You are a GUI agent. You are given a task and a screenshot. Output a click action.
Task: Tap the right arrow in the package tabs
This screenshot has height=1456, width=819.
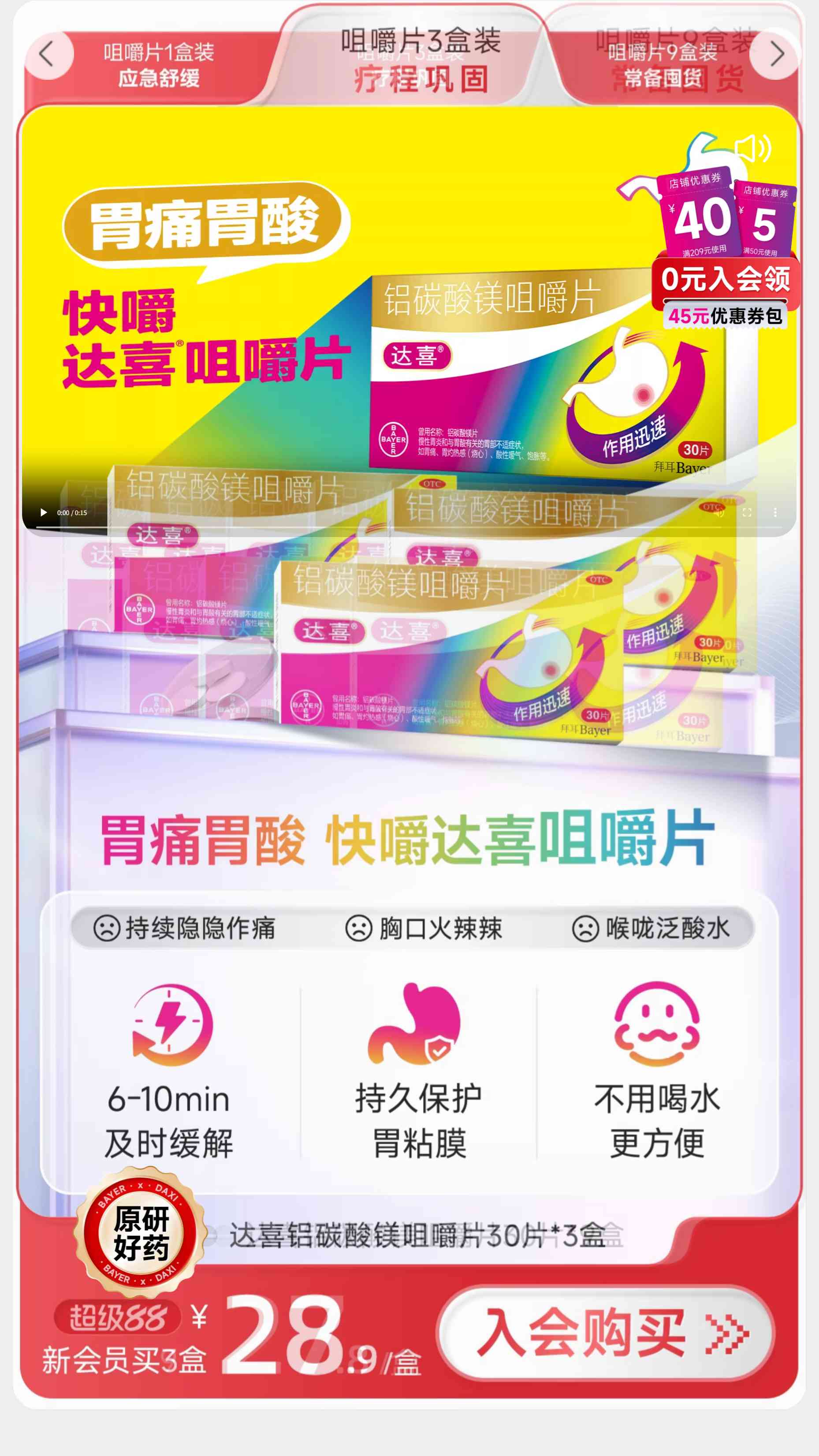point(777,55)
